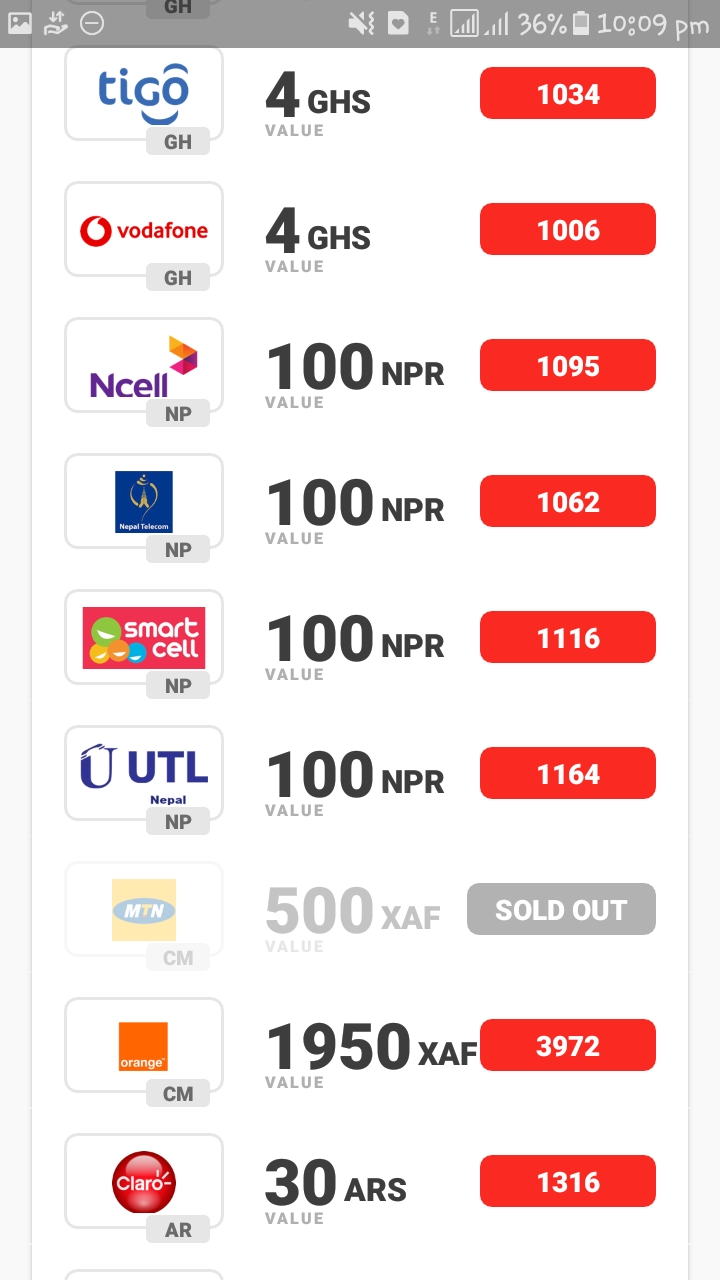Open the Claro AR operator card
This screenshot has width=720, height=1280.
[143, 1181]
